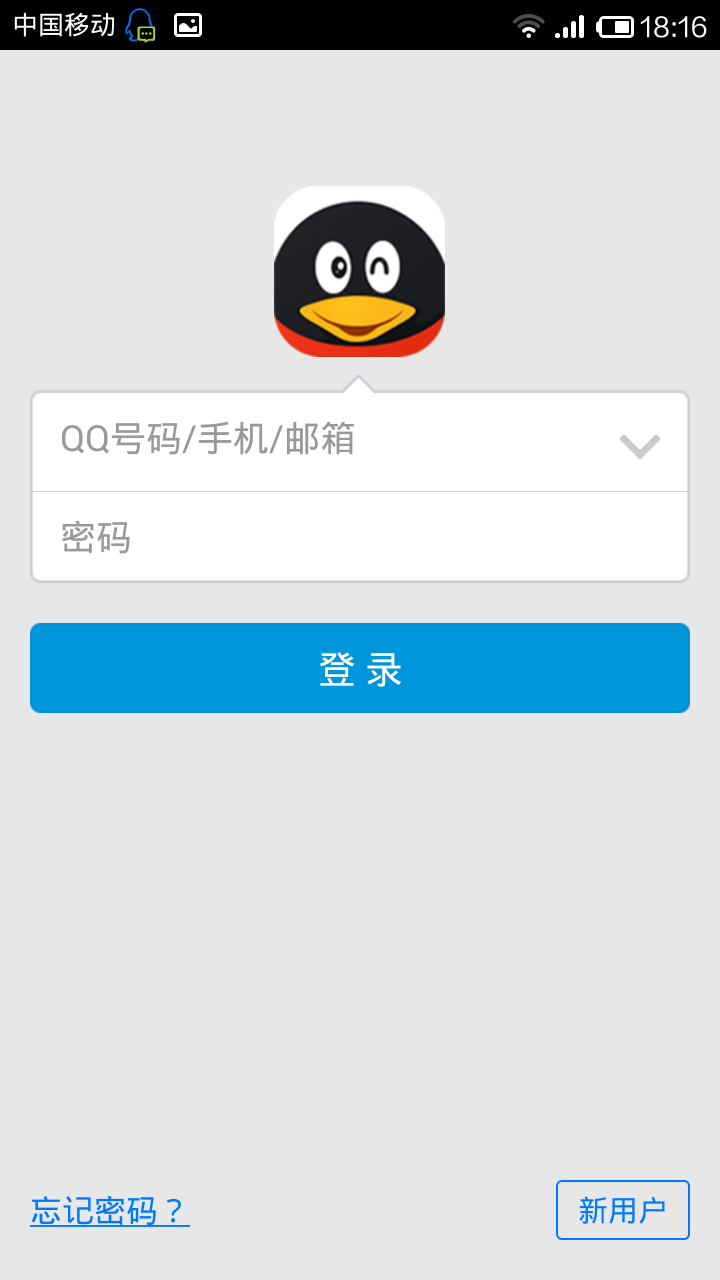This screenshot has height=1280, width=720.
Task: Tap the blue 登录 button
Action: [x=360, y=668]
